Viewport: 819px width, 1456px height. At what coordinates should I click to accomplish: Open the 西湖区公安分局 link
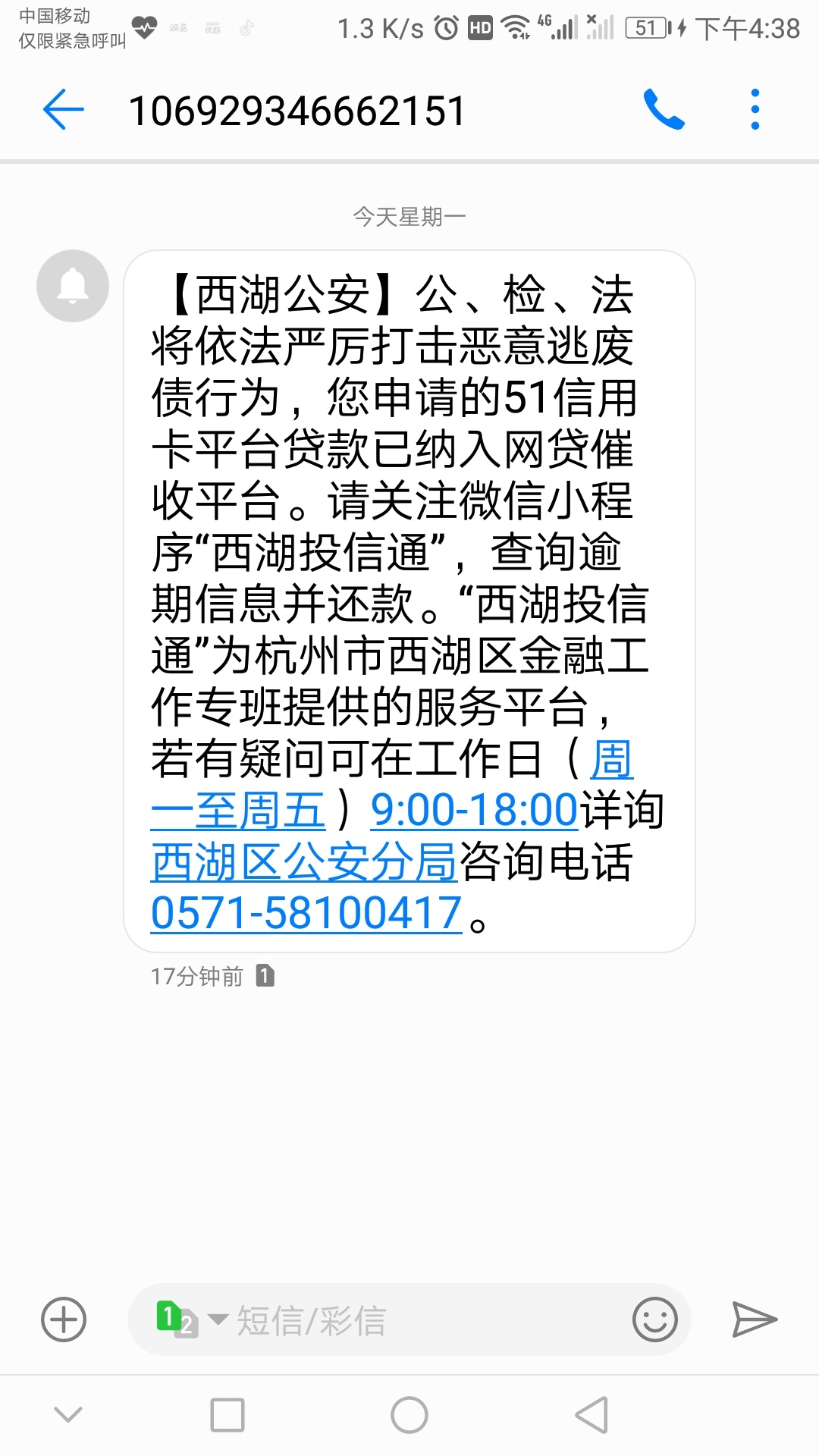pos(303,861)
